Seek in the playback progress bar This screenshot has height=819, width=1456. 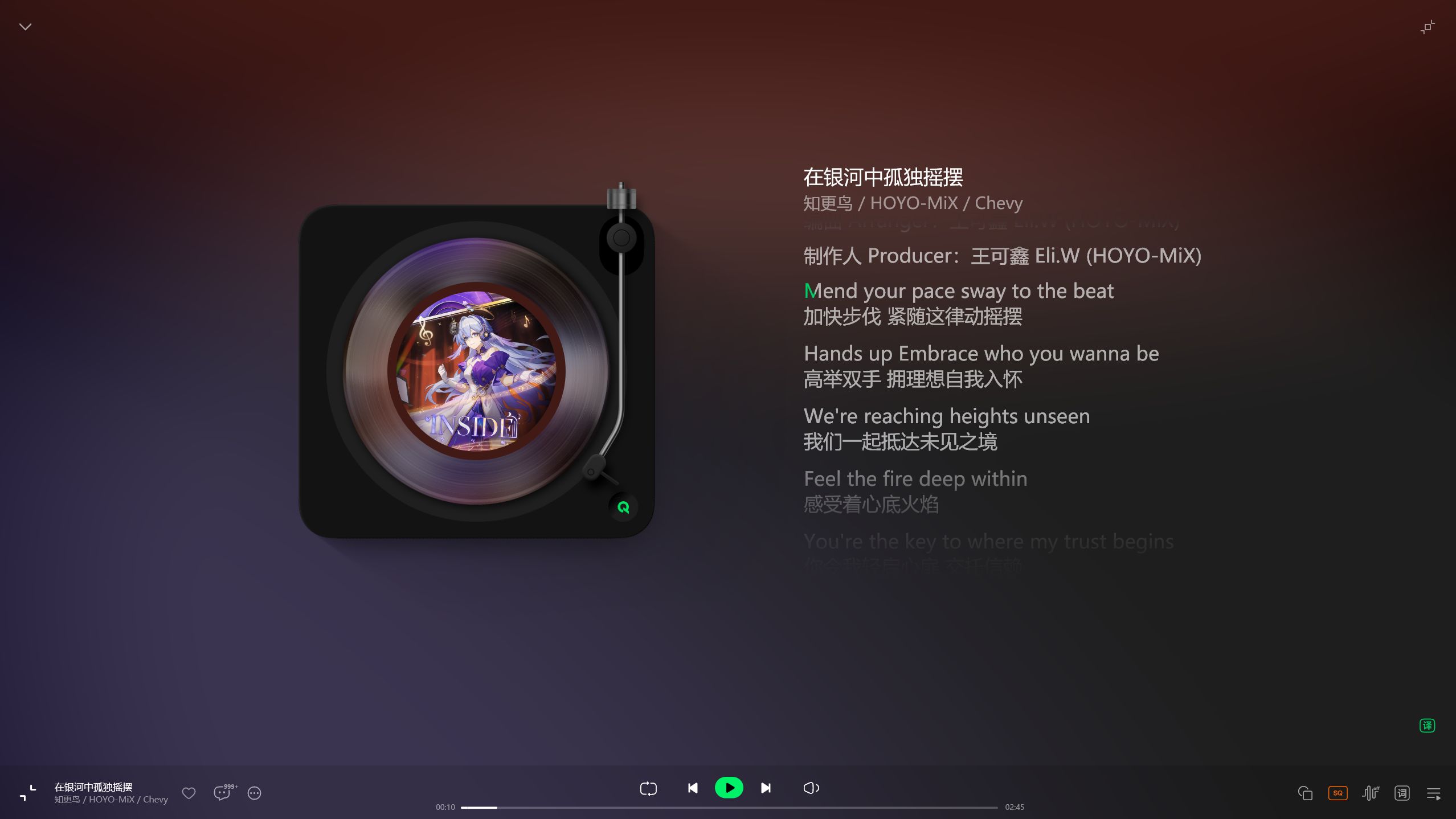tap(729, 807)
